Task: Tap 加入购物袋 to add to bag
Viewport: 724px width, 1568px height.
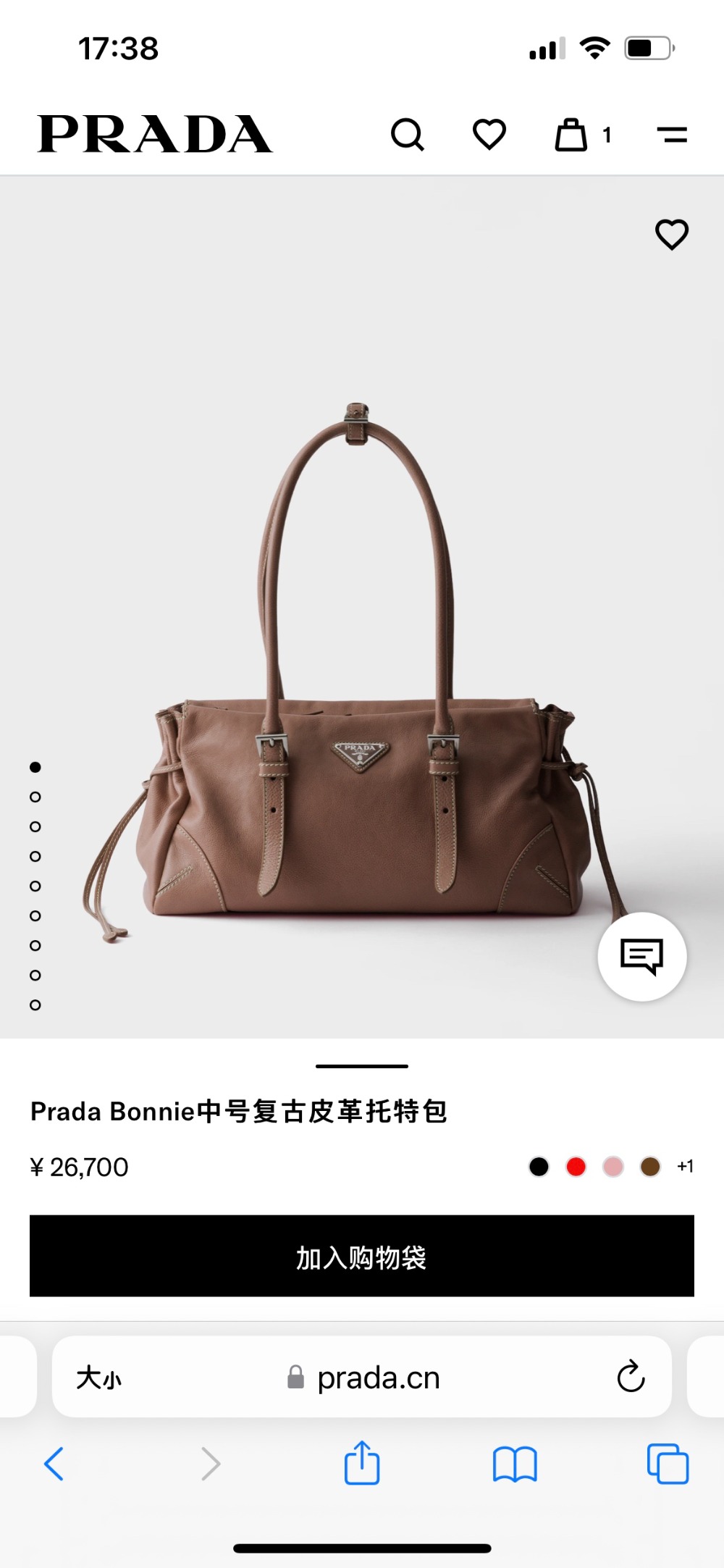Action: click(362, 1256)
